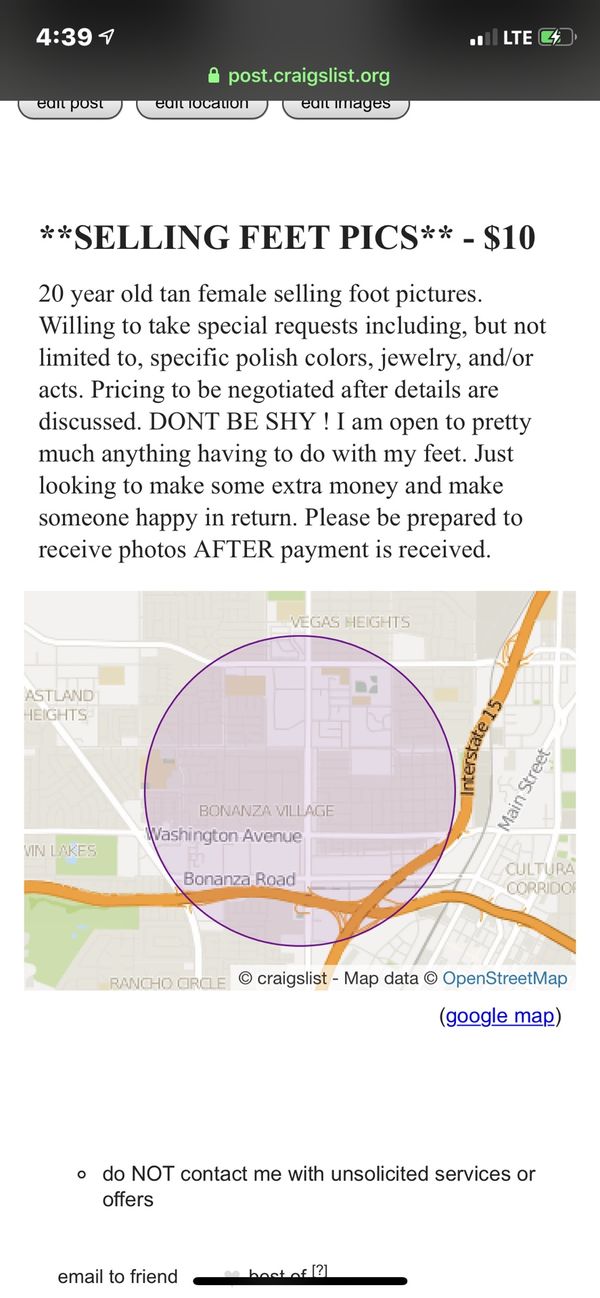This screenshot has width=600, height=1298.
Task: Tap the post.craigslist.org address bar
Action: tap(298, 75)
